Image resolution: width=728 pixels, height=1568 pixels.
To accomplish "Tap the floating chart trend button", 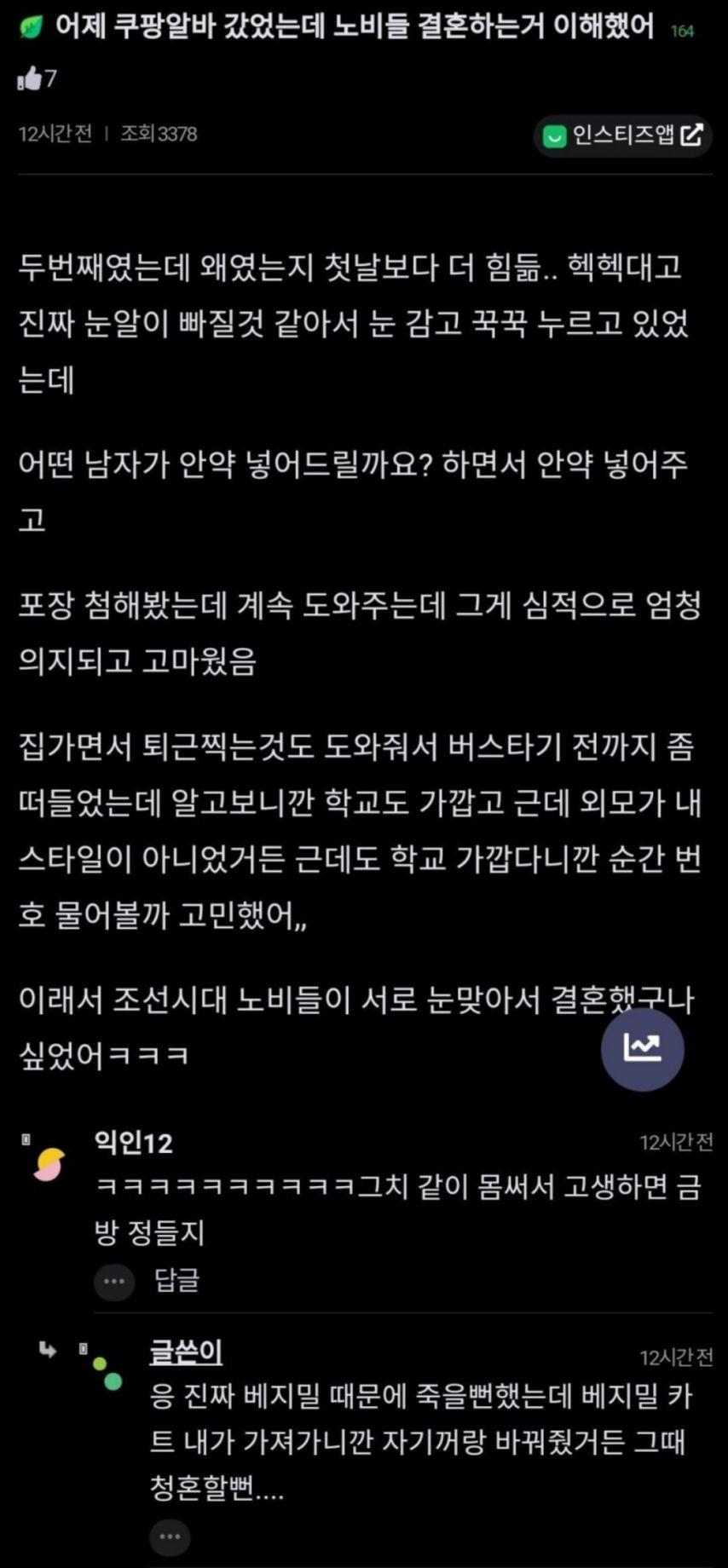I will [x=642, y=1048].
